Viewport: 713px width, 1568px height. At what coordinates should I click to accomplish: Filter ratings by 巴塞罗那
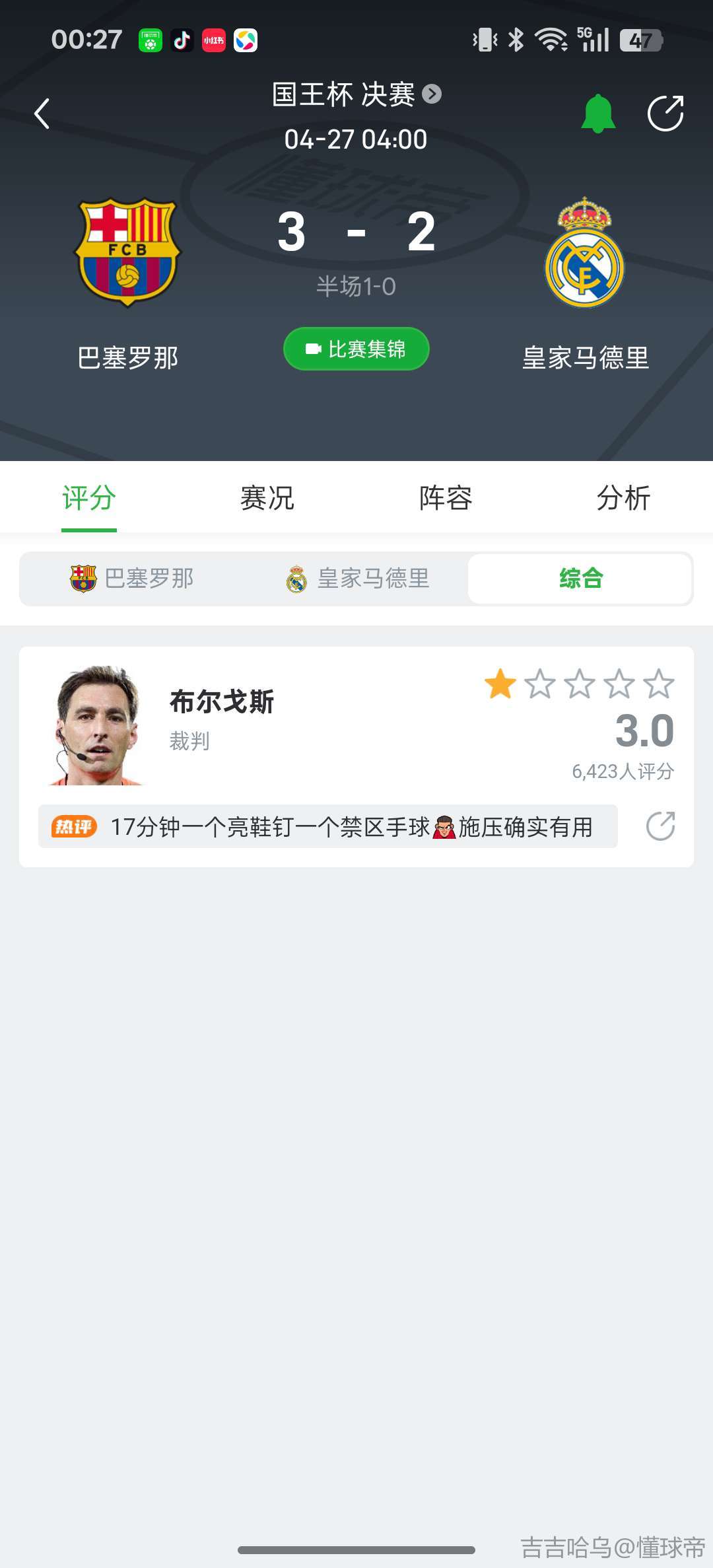[132, 579]
